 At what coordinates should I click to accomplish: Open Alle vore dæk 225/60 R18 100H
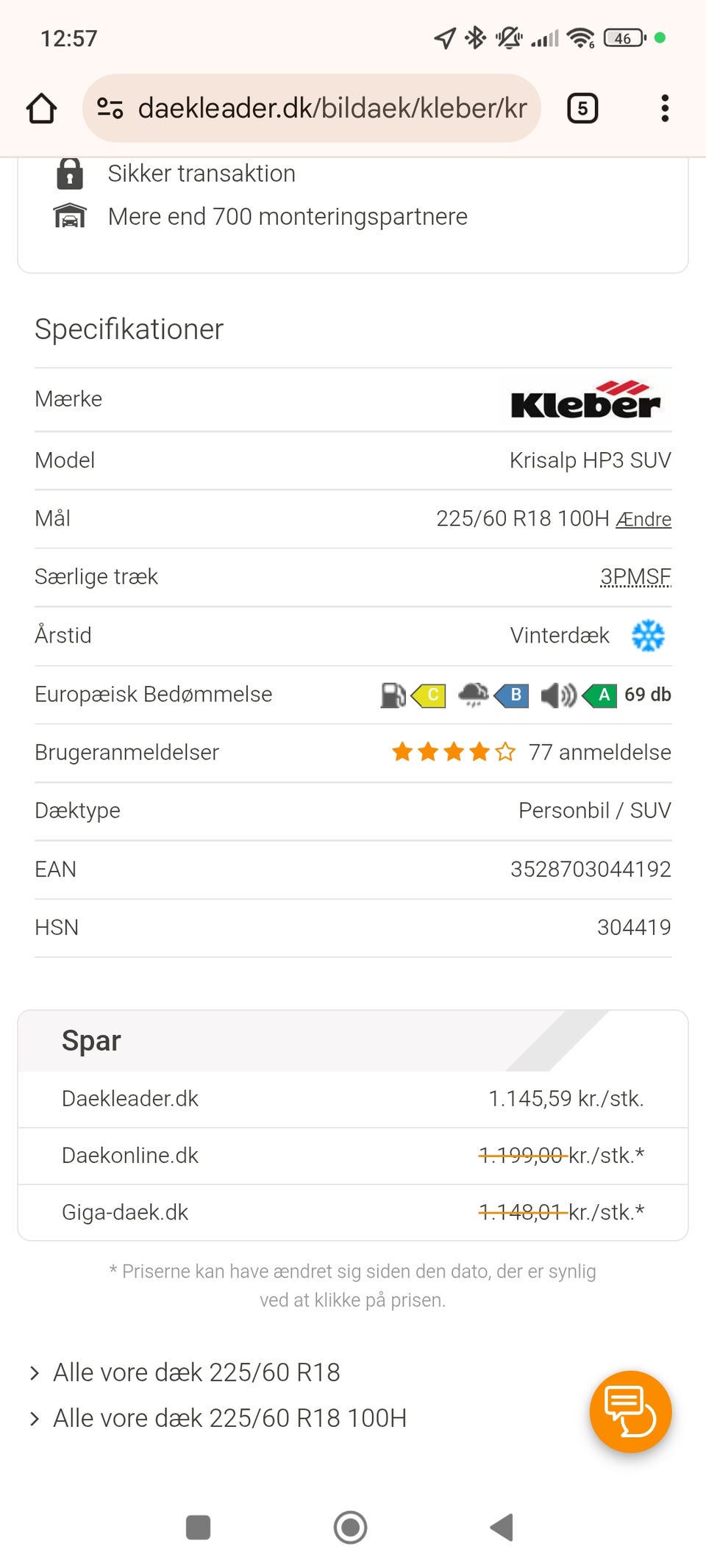coord(229,1418)
